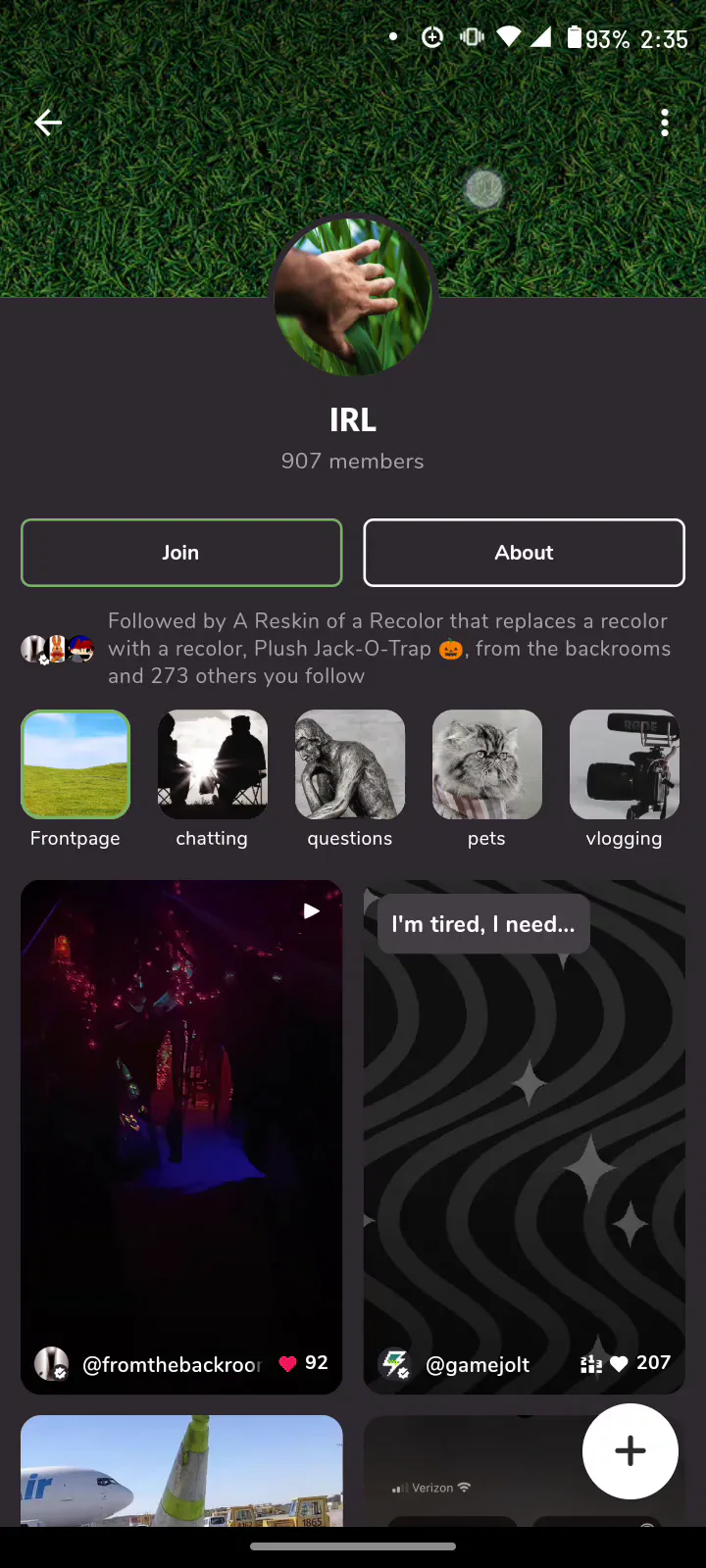Join the IRL community

tap(181, 553)
